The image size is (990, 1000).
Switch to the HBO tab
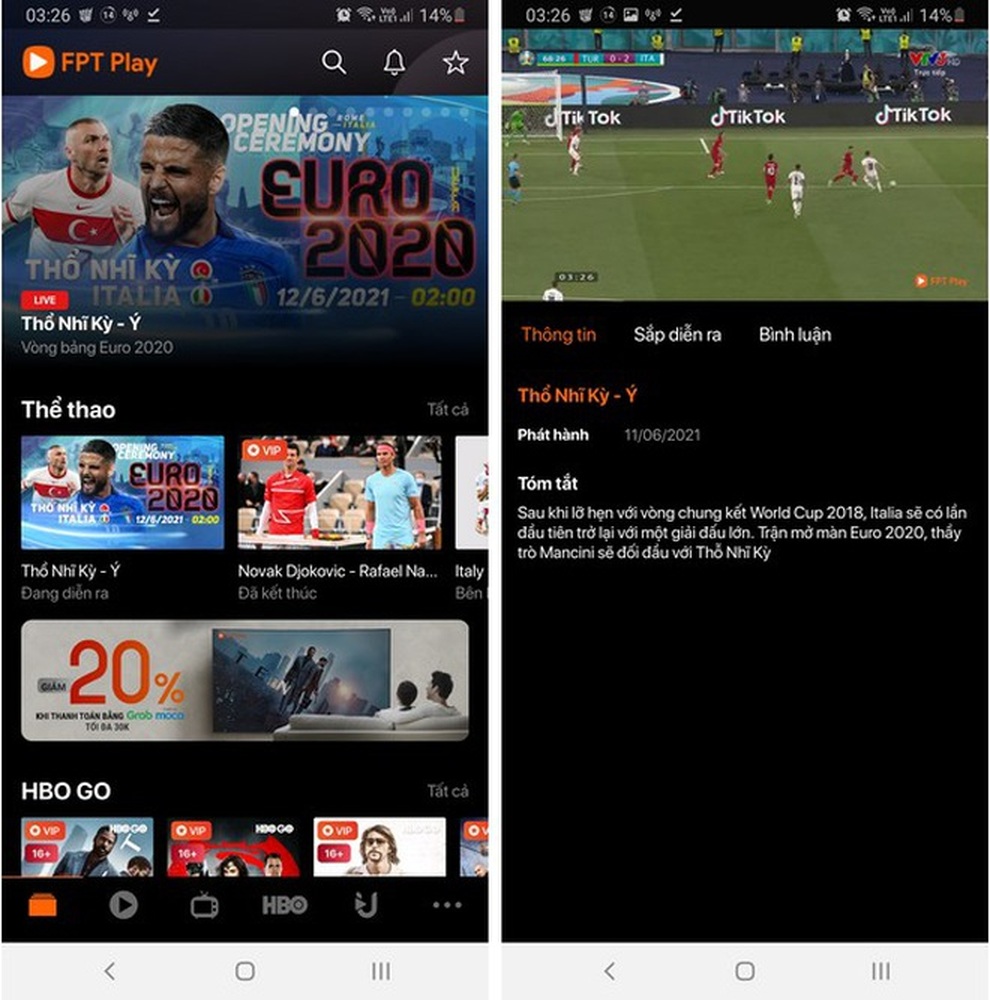pyautogui.click(x=285, y=906)
